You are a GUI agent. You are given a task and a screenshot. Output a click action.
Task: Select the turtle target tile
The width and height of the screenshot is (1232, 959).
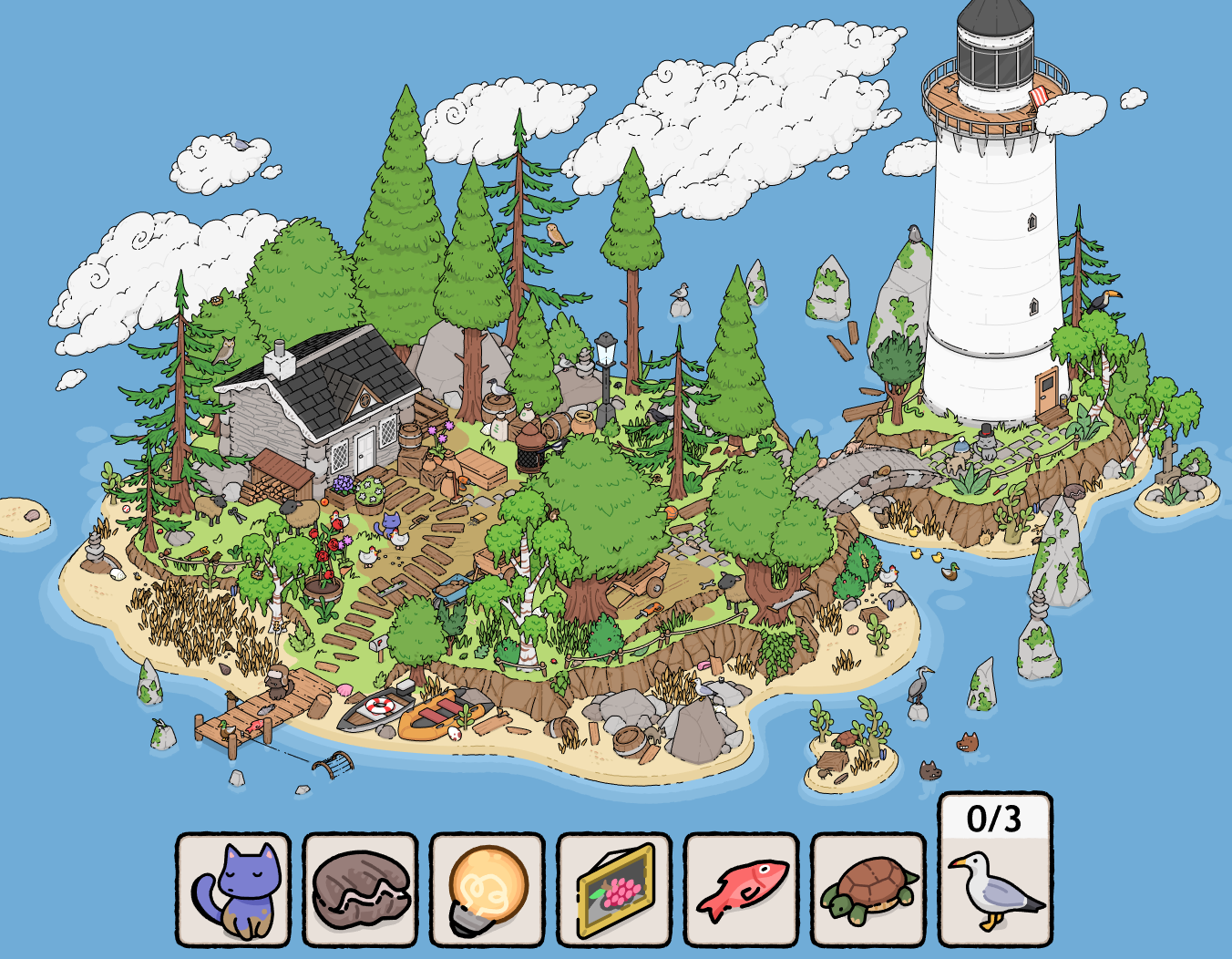tap(868, 890)
